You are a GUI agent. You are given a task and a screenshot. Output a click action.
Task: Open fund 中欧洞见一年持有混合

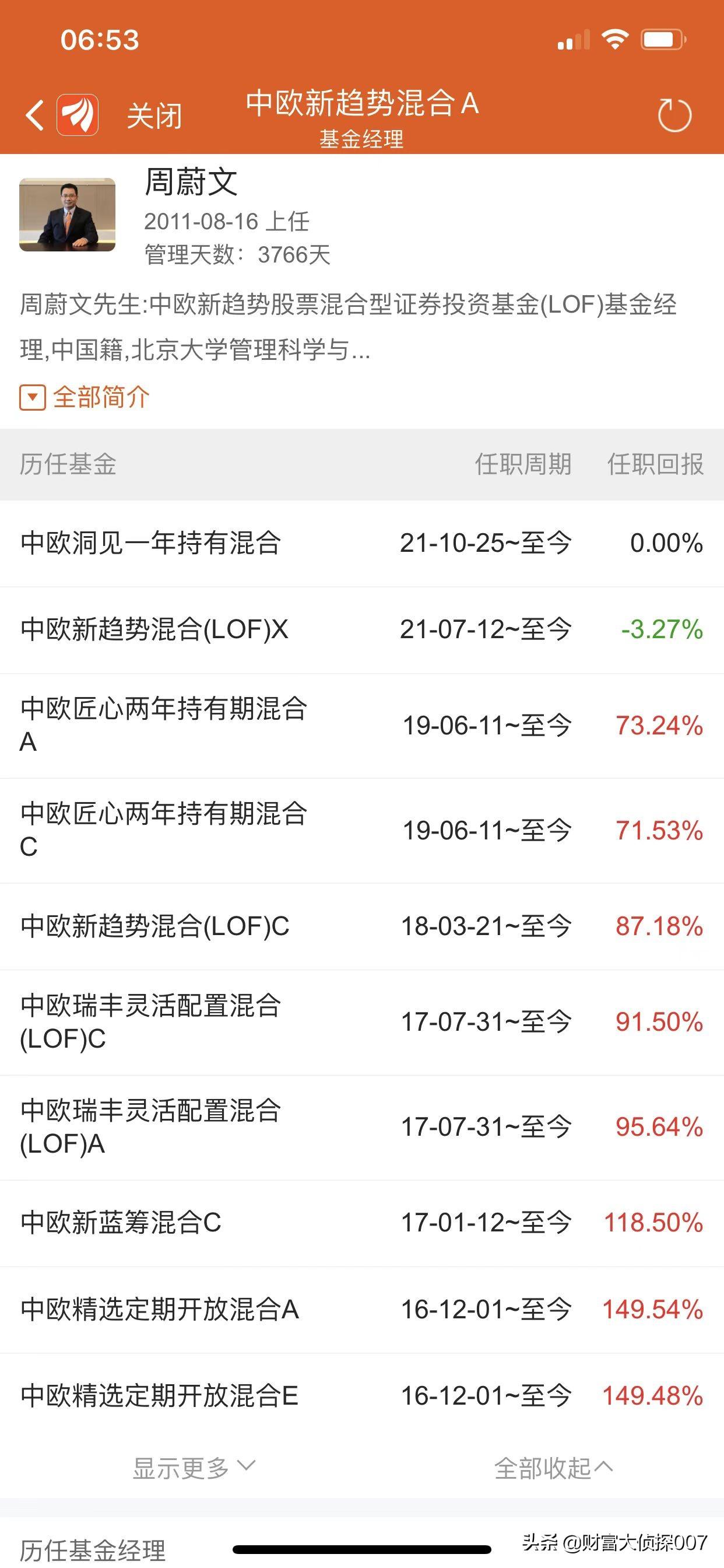coord(150,543)
